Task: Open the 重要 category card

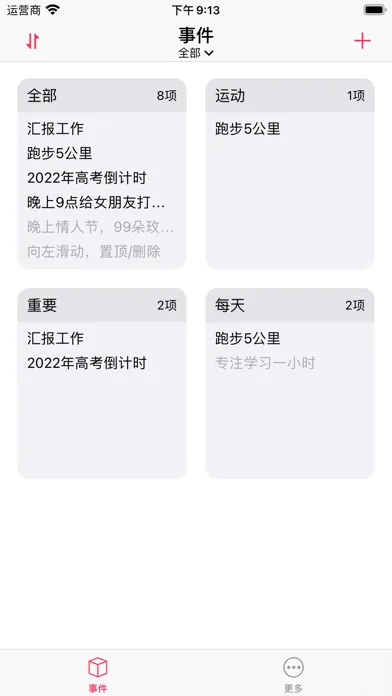Action: (102, 384)
